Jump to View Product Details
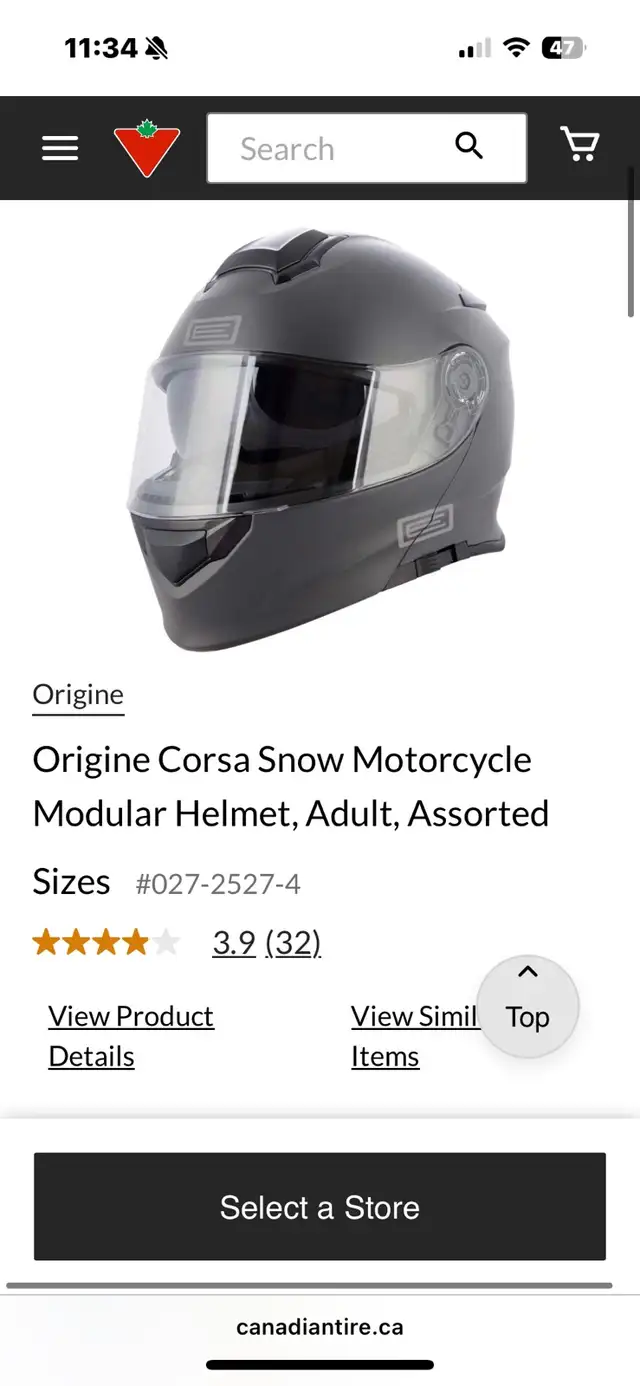The height and width of the screenshot is (1386, 640). pos(131,1036)
